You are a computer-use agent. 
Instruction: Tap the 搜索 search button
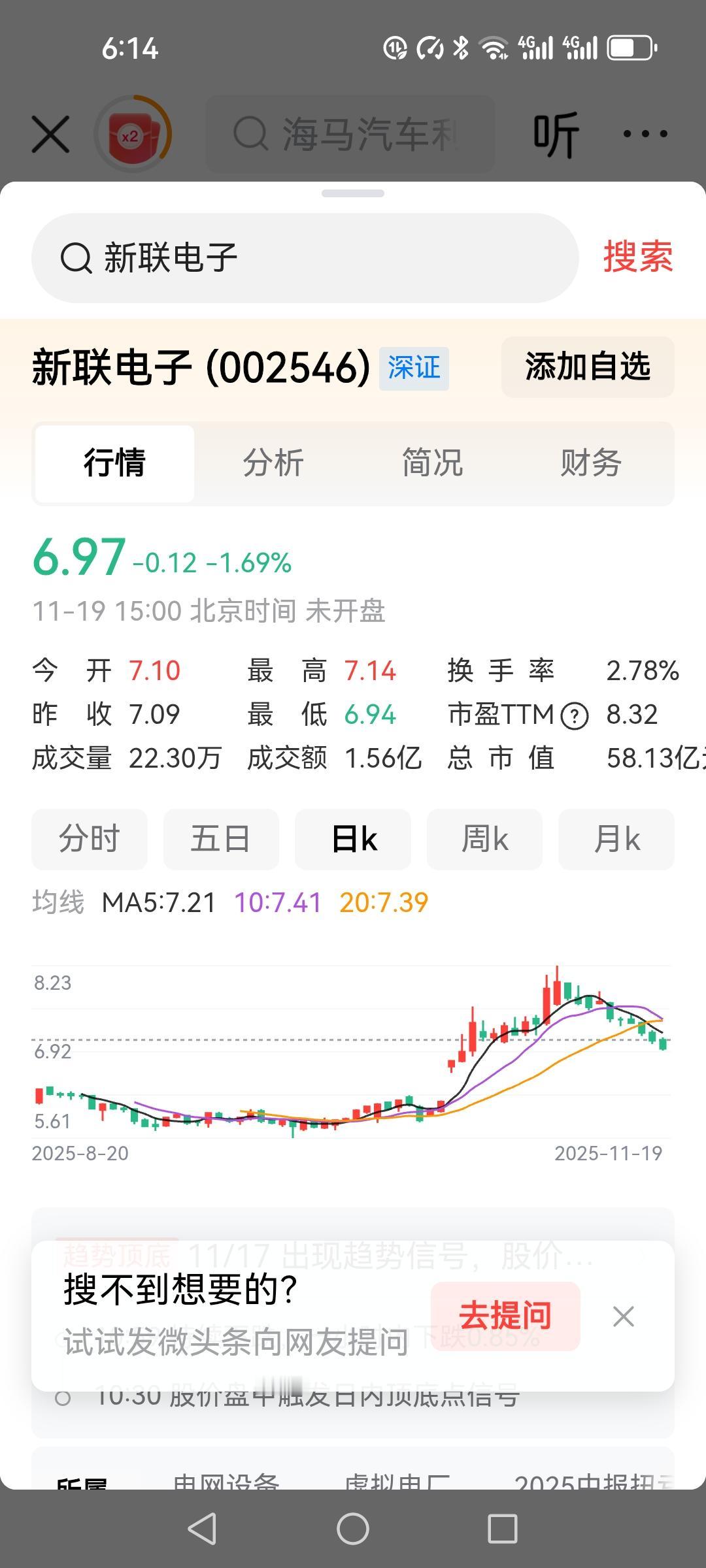(x=638, y=257)
